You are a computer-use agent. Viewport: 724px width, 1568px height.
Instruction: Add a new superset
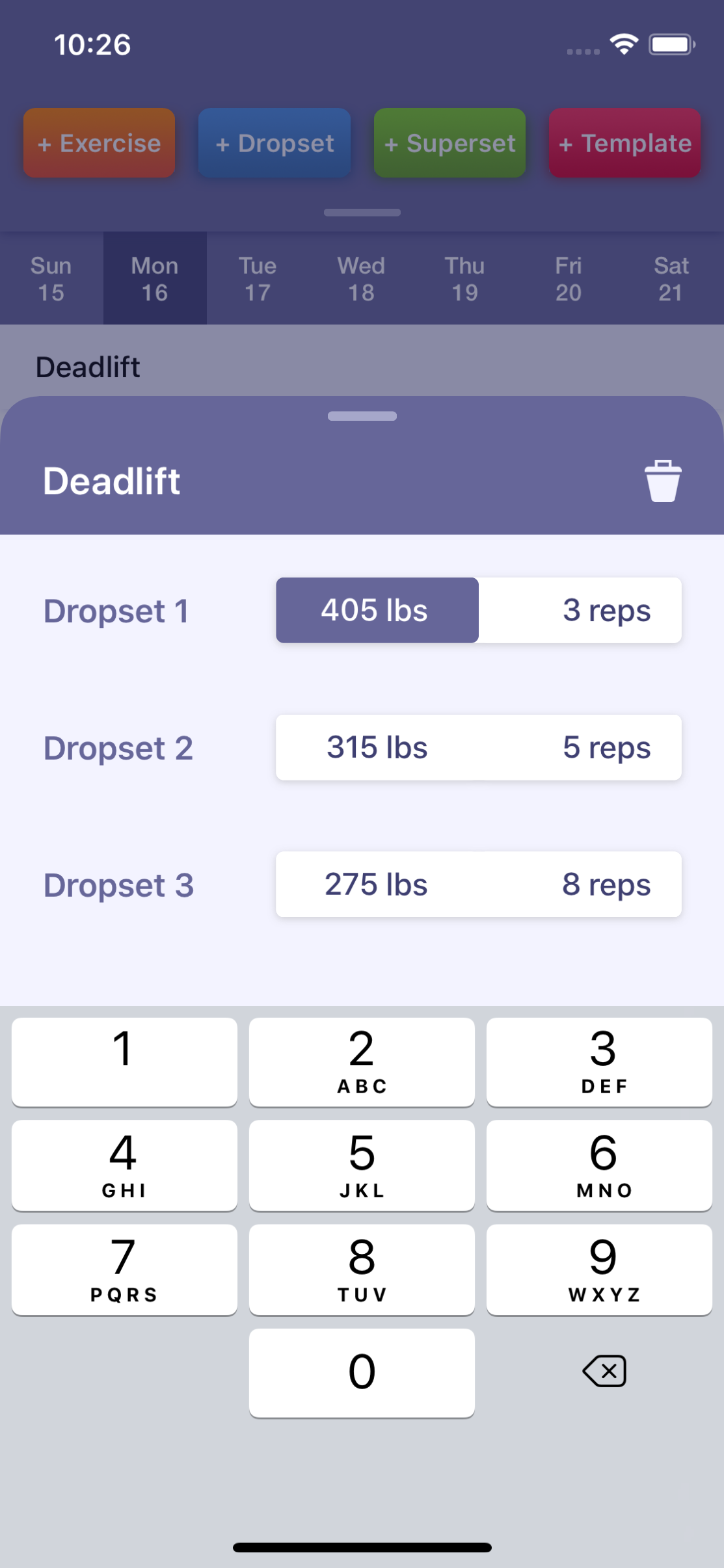pyautogui.click(x=449, y=143)
